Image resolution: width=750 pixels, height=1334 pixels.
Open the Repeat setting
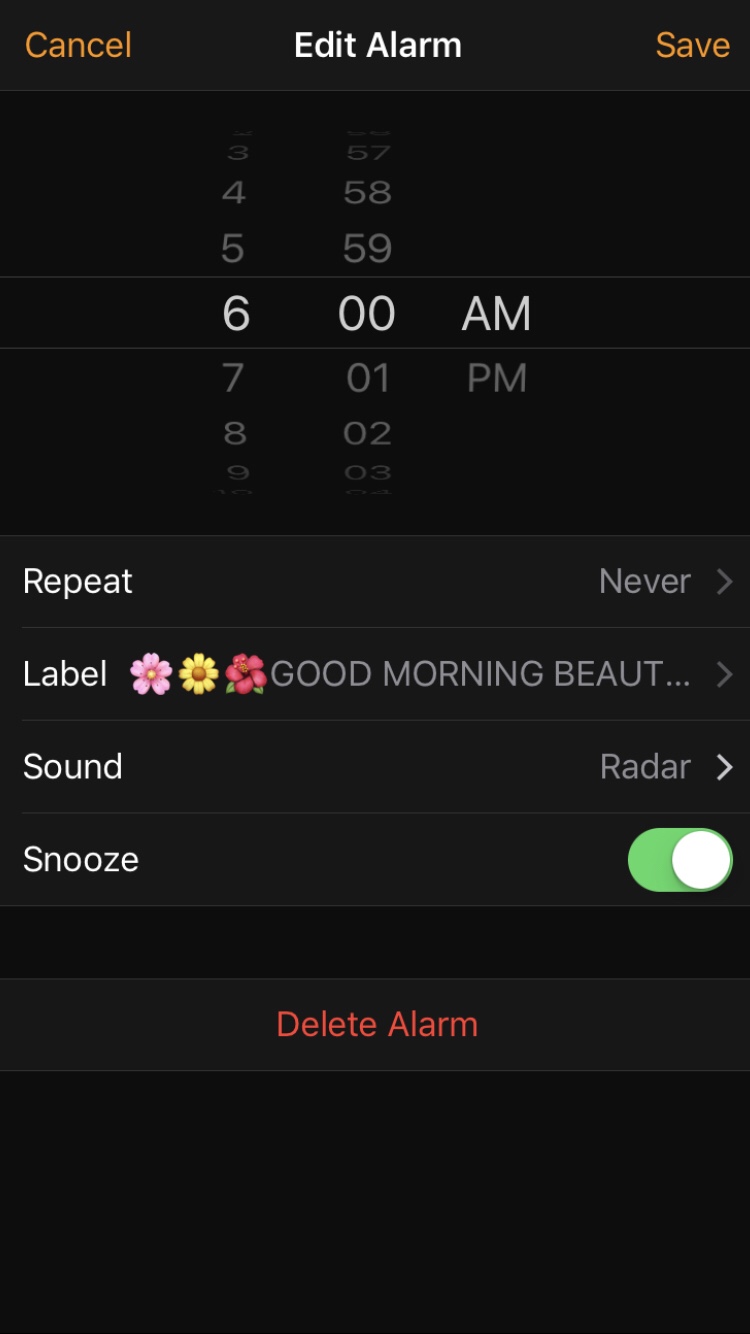click(375, 581)
